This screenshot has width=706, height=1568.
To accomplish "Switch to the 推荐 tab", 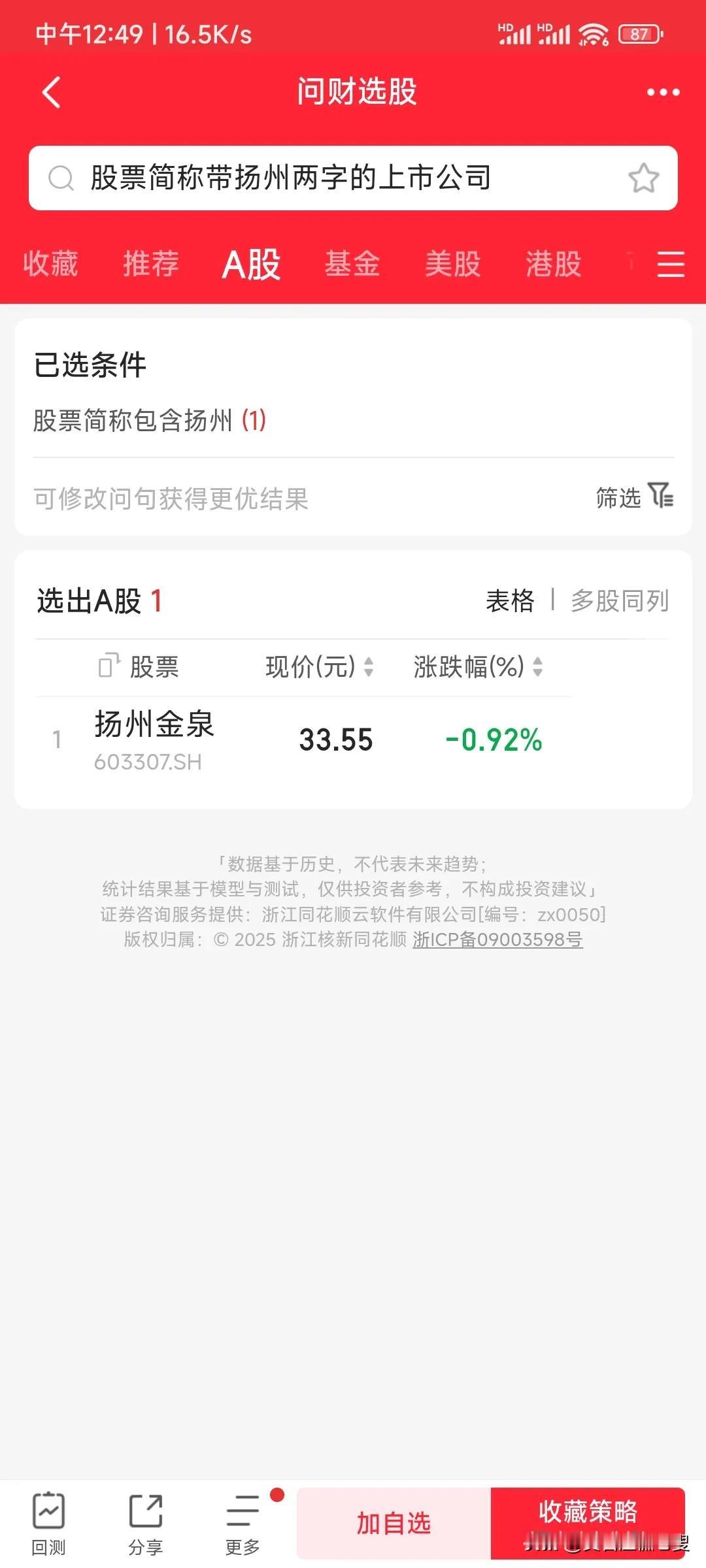I will coord(151,264).
